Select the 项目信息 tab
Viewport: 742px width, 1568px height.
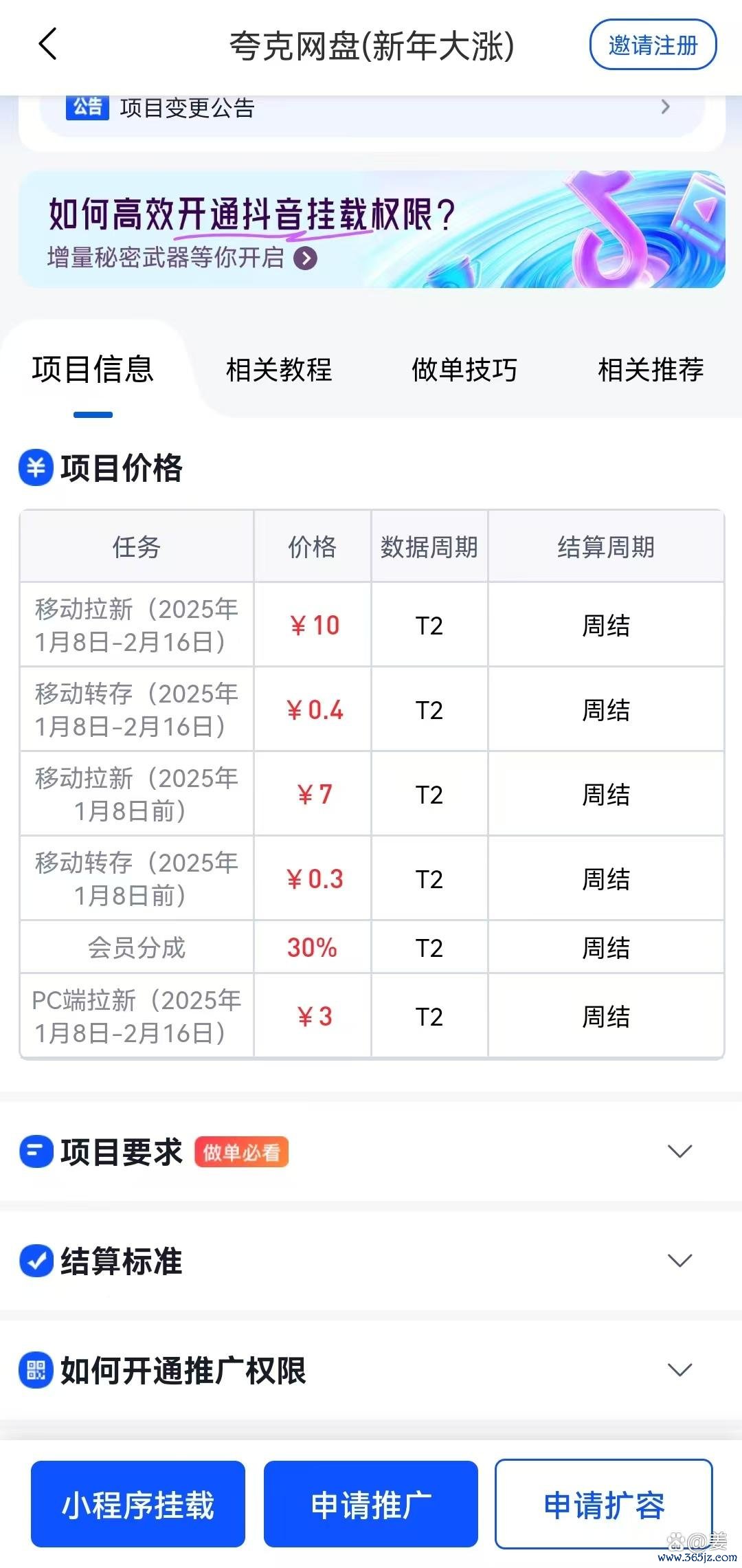(93, 369)
